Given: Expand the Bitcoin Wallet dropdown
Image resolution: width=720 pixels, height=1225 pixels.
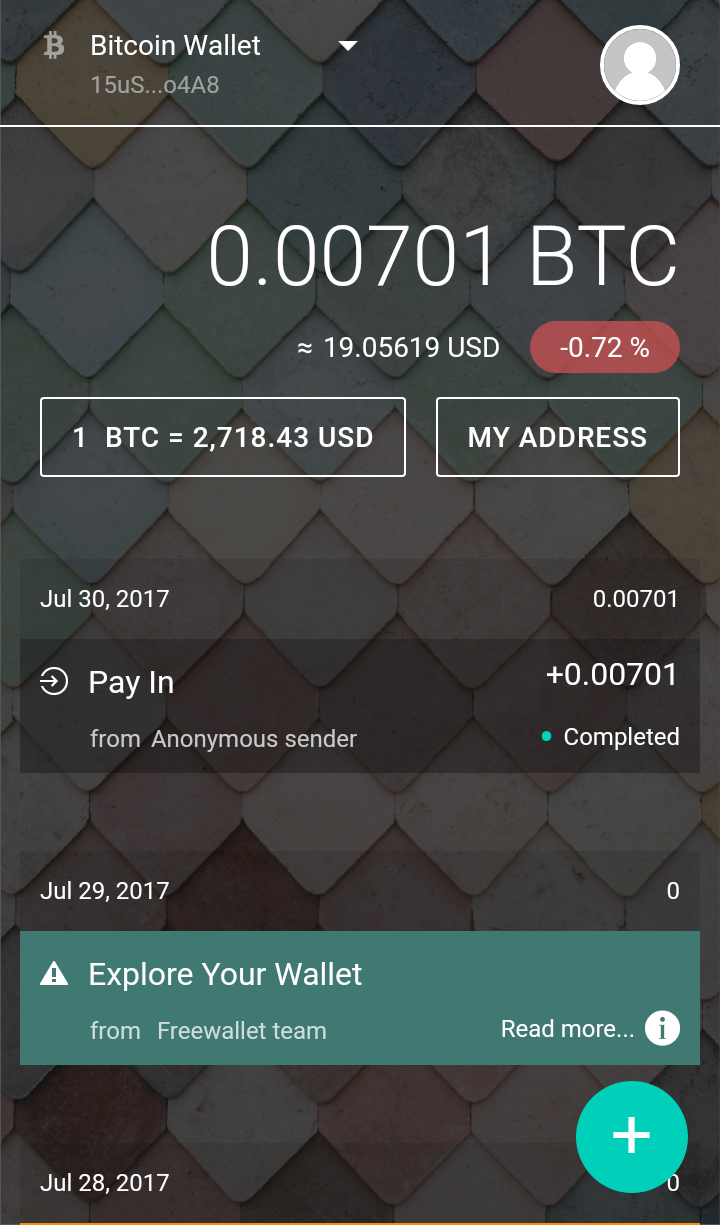Looking at the screenshot, I should click(347, 46).
